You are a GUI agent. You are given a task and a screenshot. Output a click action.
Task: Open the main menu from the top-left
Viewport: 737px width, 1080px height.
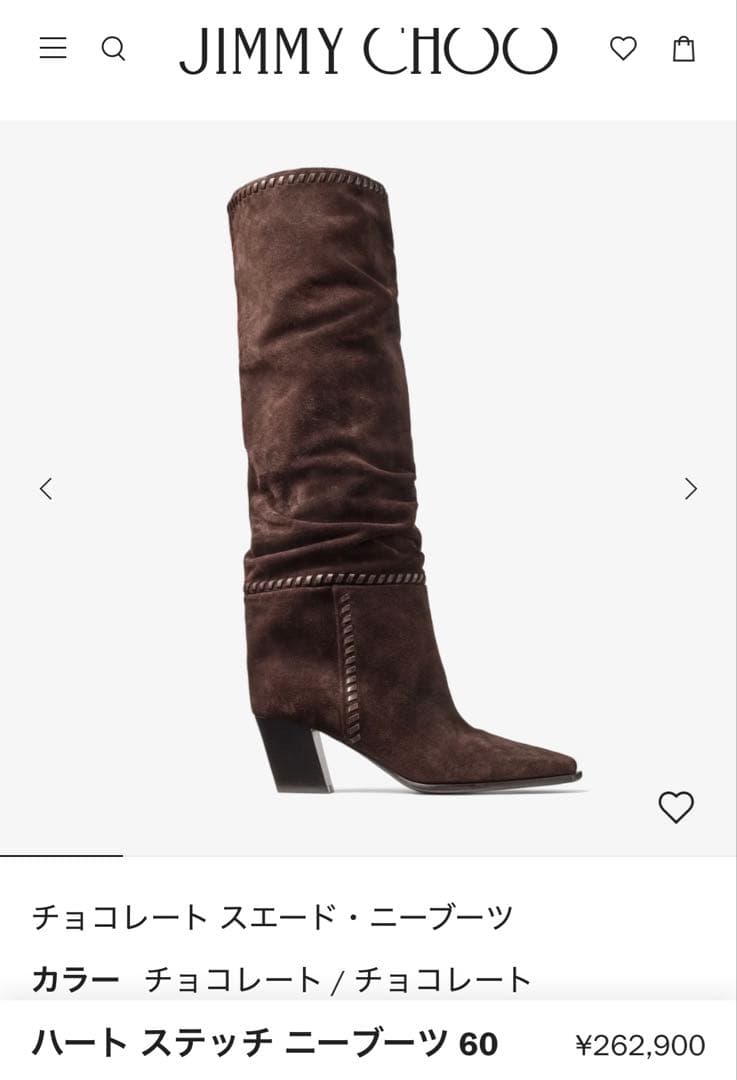[x=50, y=48]
